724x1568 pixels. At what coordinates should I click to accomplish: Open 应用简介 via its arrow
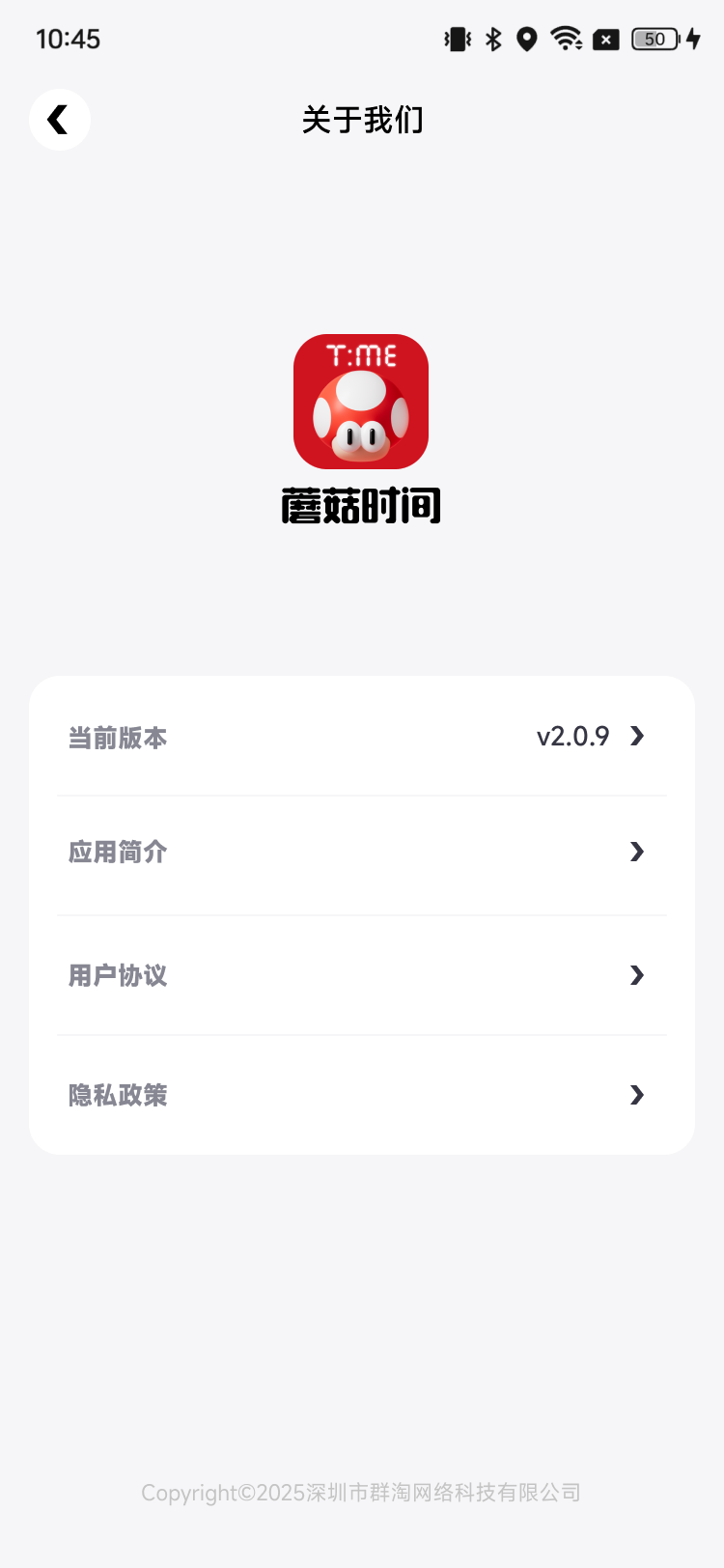coord(637,852)
